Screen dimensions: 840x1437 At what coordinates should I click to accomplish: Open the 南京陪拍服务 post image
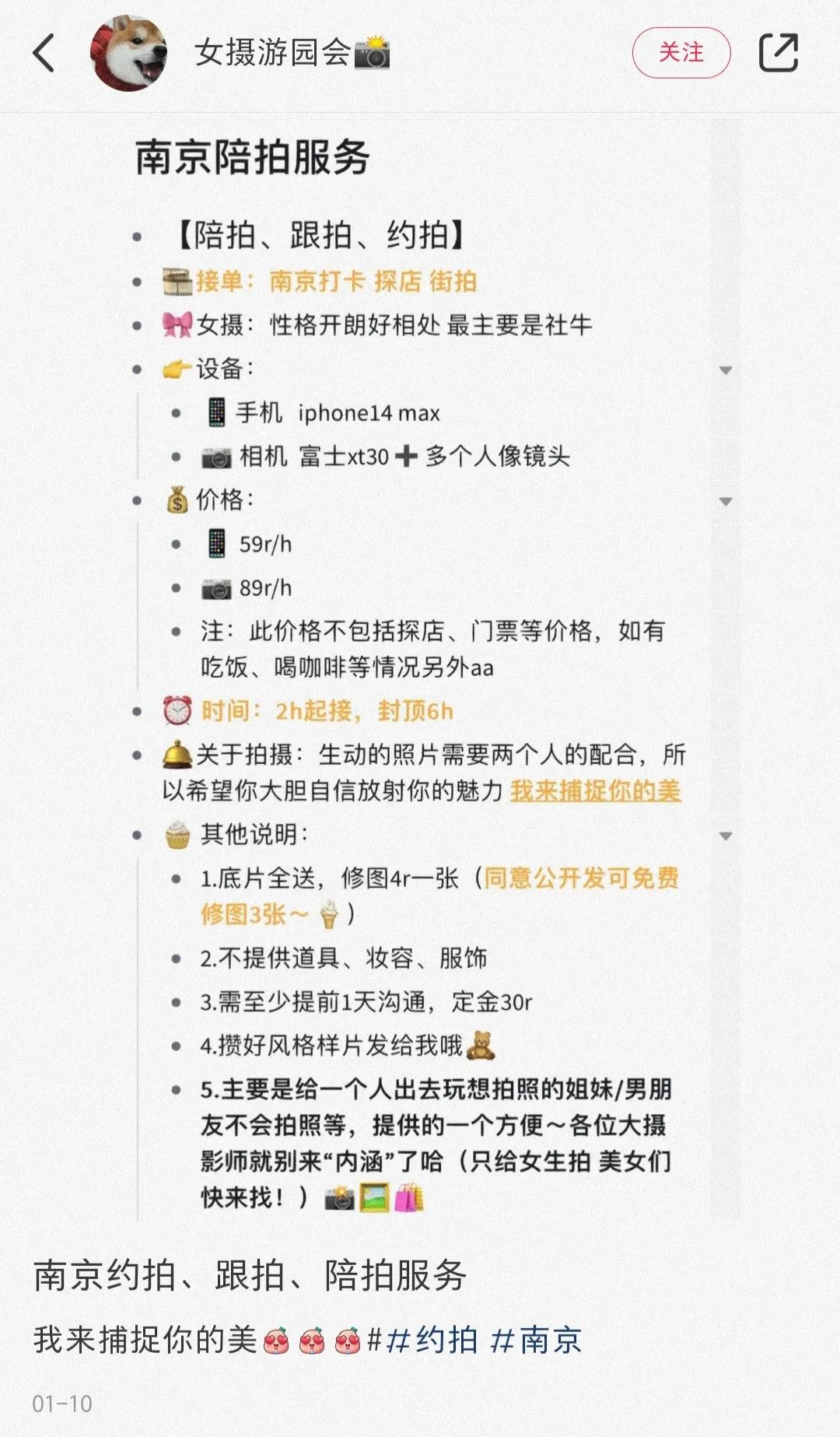420,669
